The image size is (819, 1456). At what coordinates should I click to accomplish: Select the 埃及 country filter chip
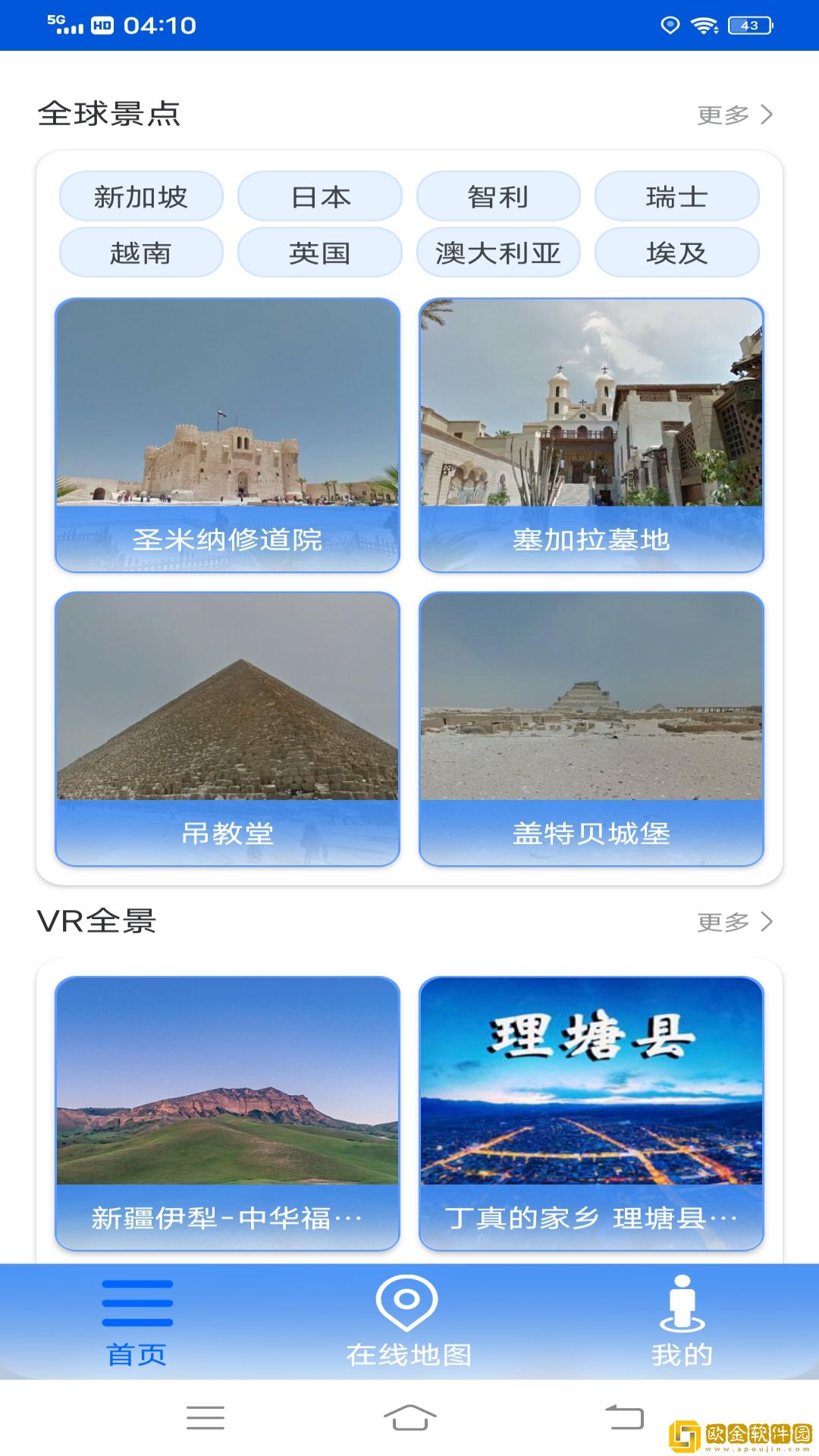(x=677, y=253)
